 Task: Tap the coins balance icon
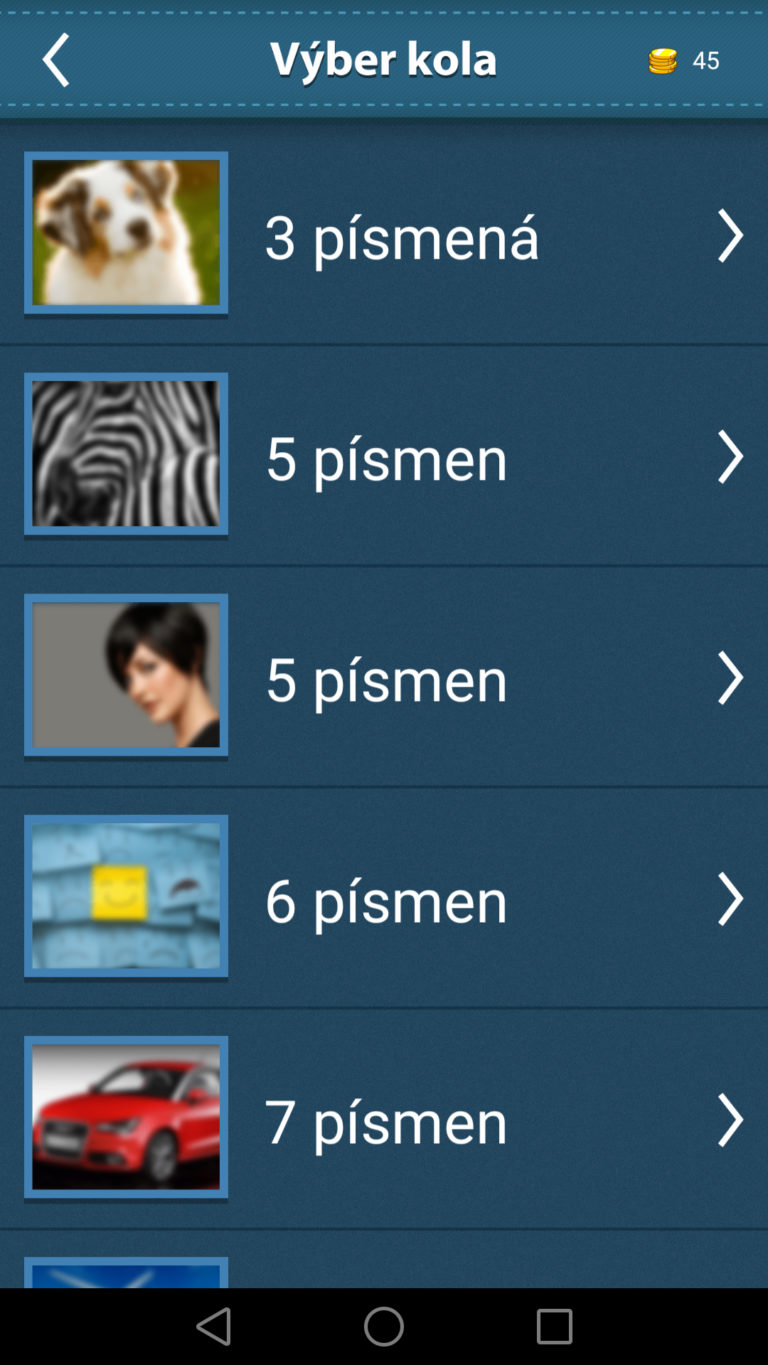[x=663, y=61]
